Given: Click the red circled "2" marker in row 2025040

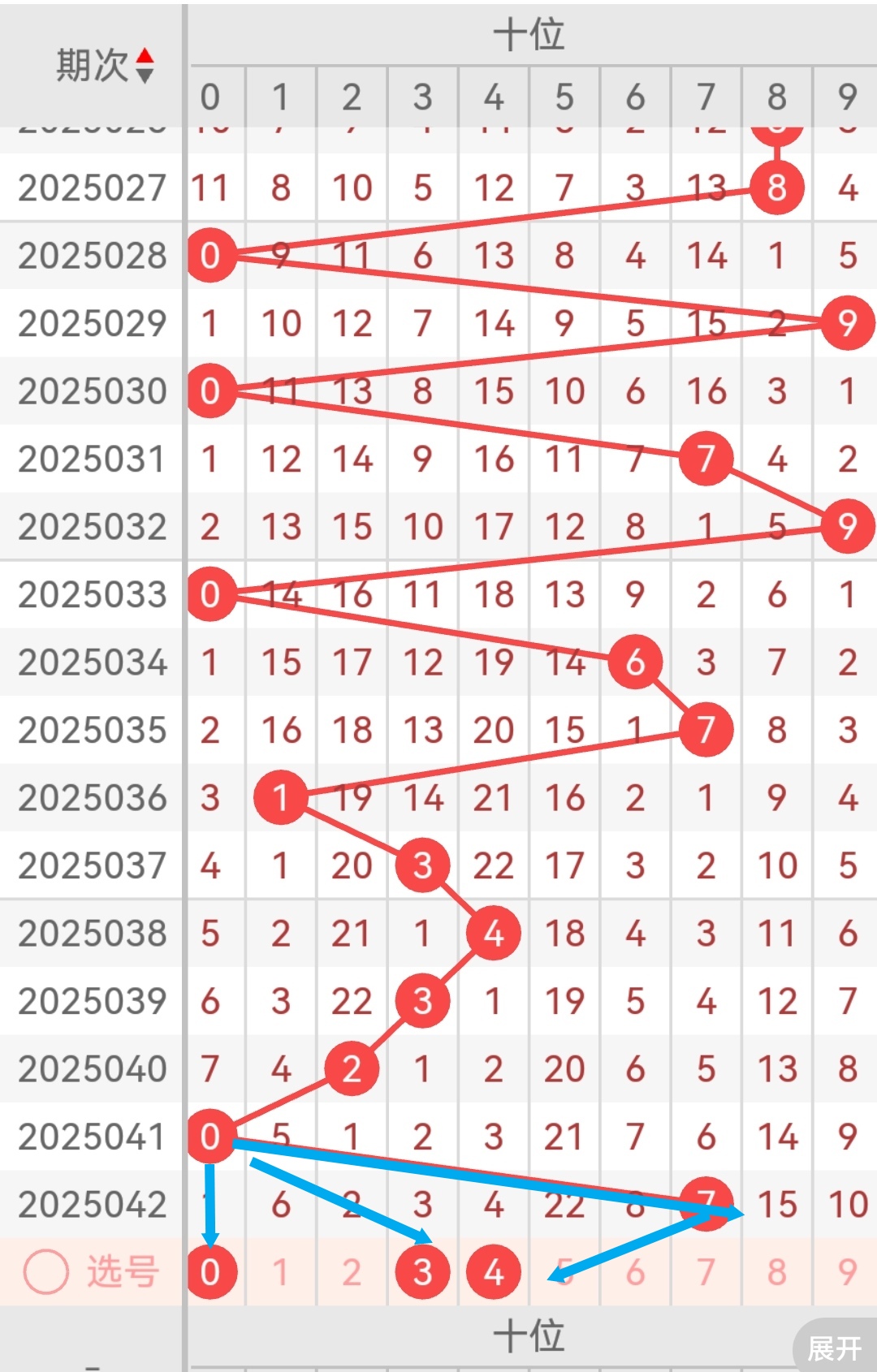Looking at the screenshot, I should coord(352,1068).
